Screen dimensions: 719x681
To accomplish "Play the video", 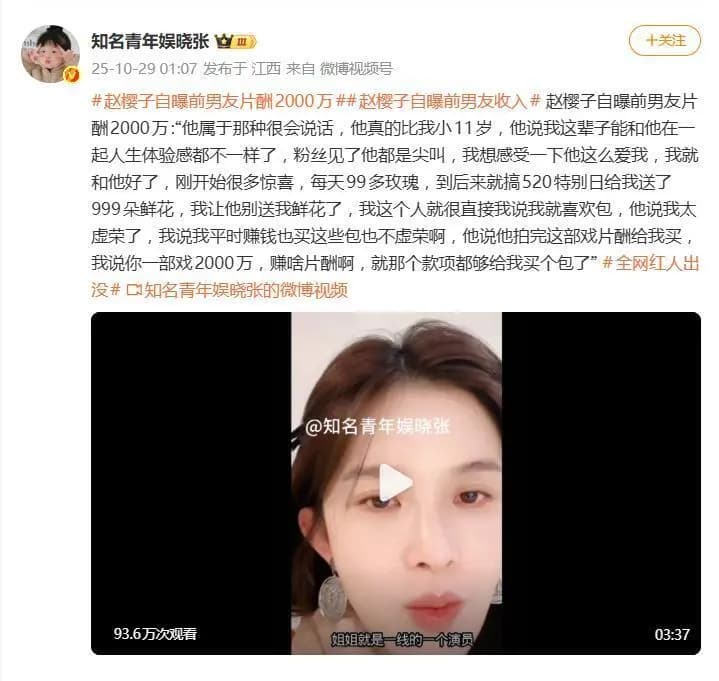I will pyautogui.click(x=396, y=483).
